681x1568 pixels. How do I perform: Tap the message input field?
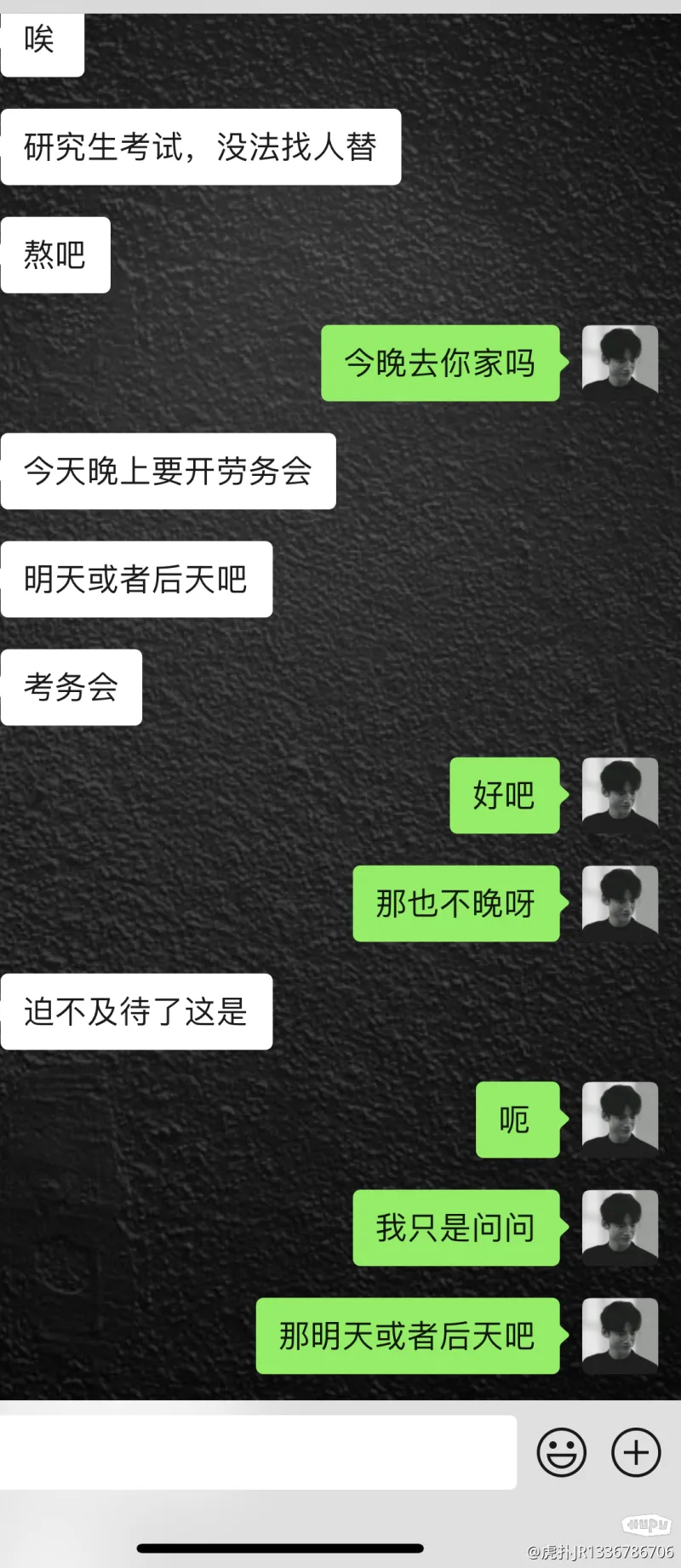point(257,1452)
